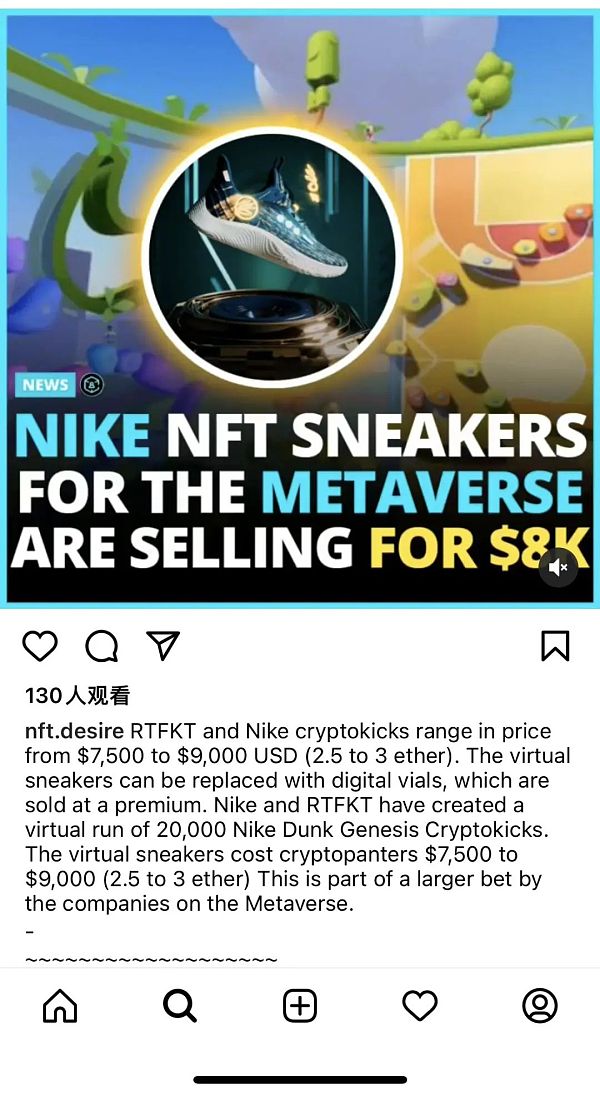Tap the Nike NFT sneakers video
The image size is (600, 1096).
(x=300, y=300)
